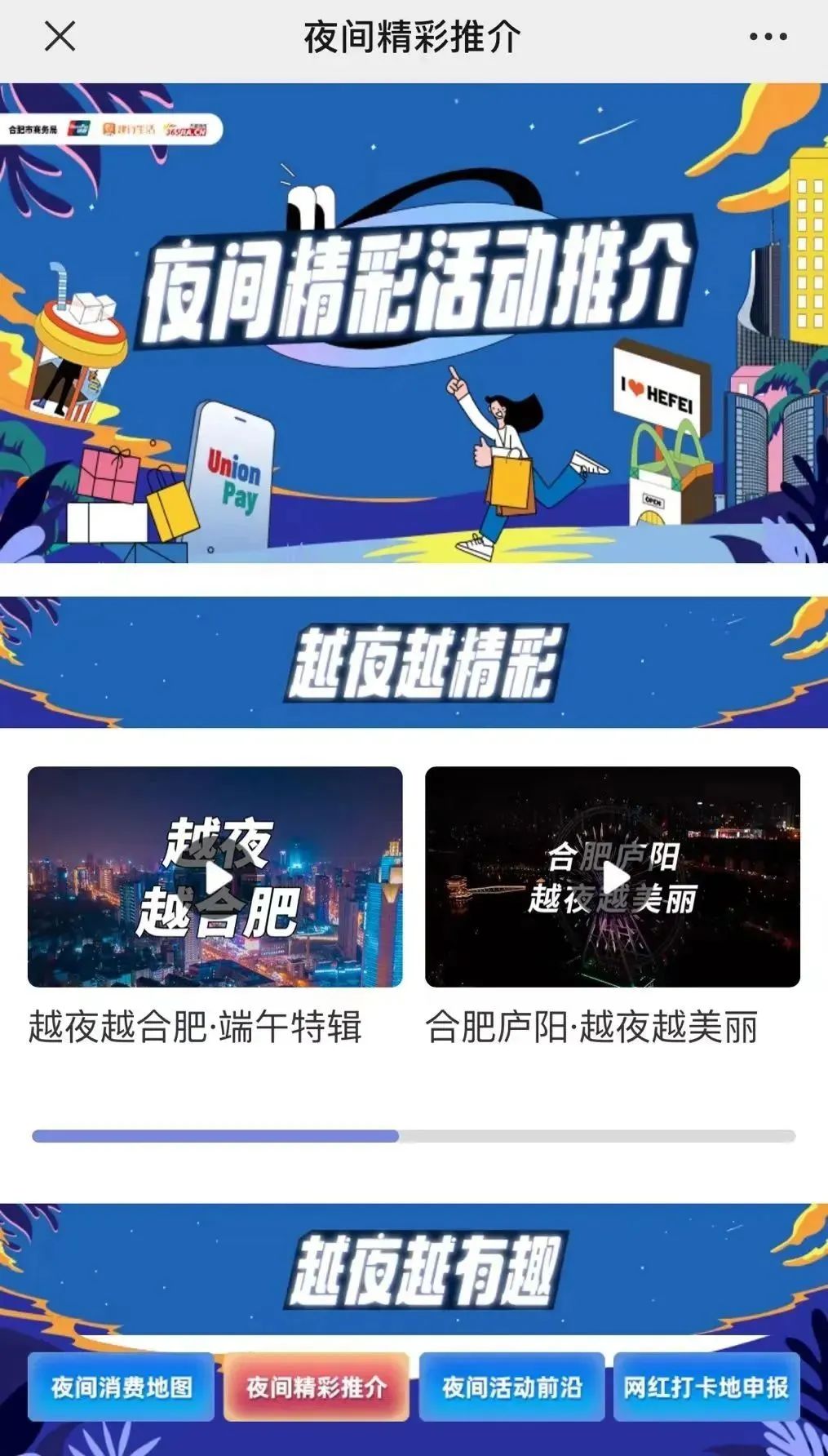828x1456 pixels.
Task: Select the 夜间精彩推介 tab
Action: (x=317, y=1387)
